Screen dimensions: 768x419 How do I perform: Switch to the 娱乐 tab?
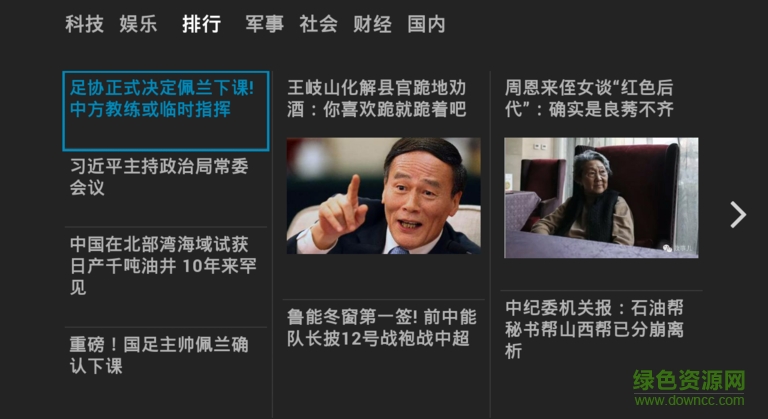[138, 25]
